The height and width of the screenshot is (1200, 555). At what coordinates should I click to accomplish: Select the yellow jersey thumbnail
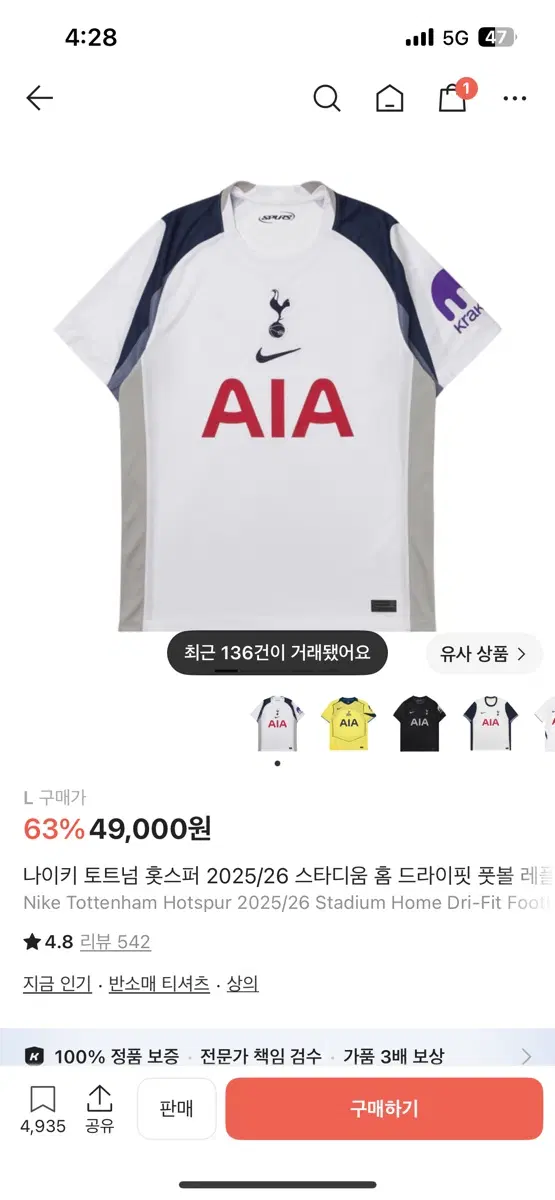(x=348, y=723)
